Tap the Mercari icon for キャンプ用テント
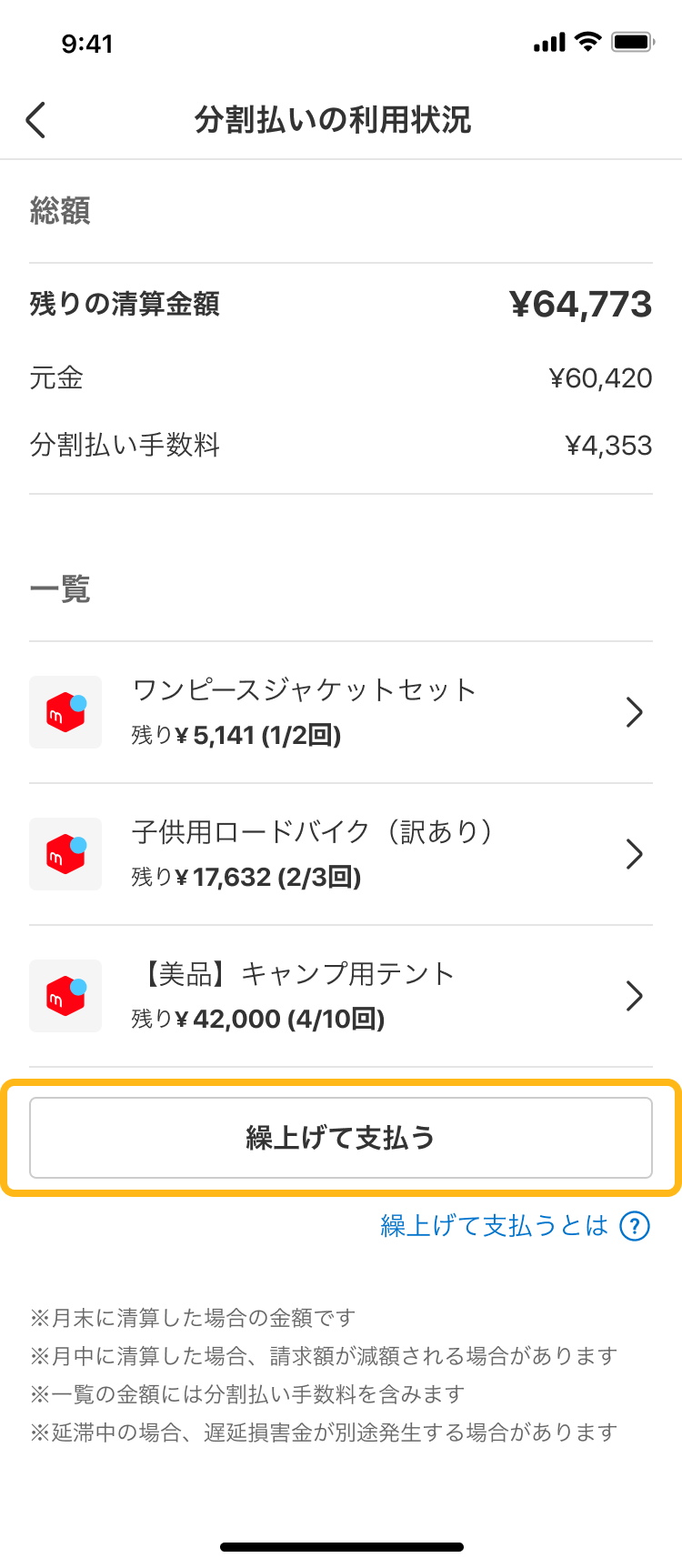This screenshot has width=682, height=1568. click(65, 996)
